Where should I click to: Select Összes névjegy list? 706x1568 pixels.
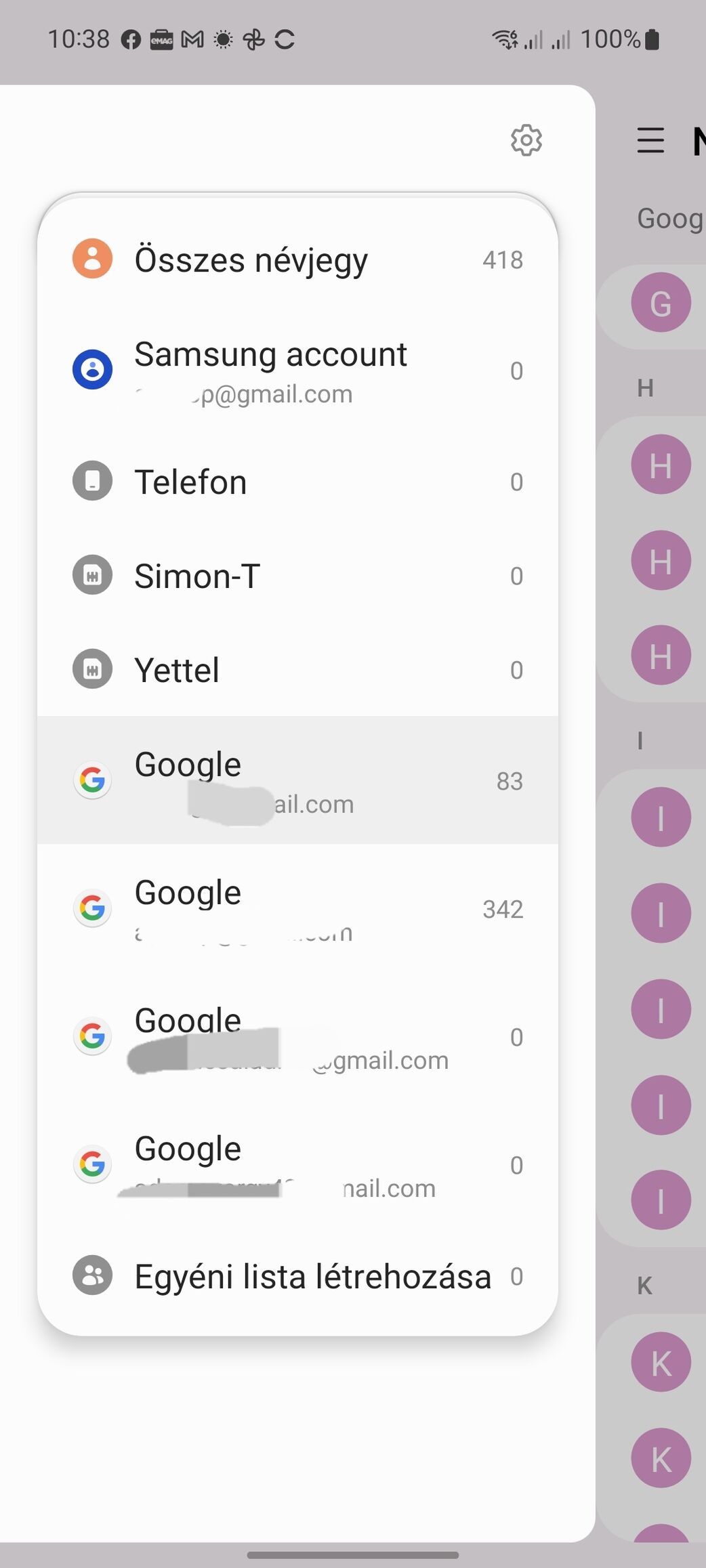point(297,259)
